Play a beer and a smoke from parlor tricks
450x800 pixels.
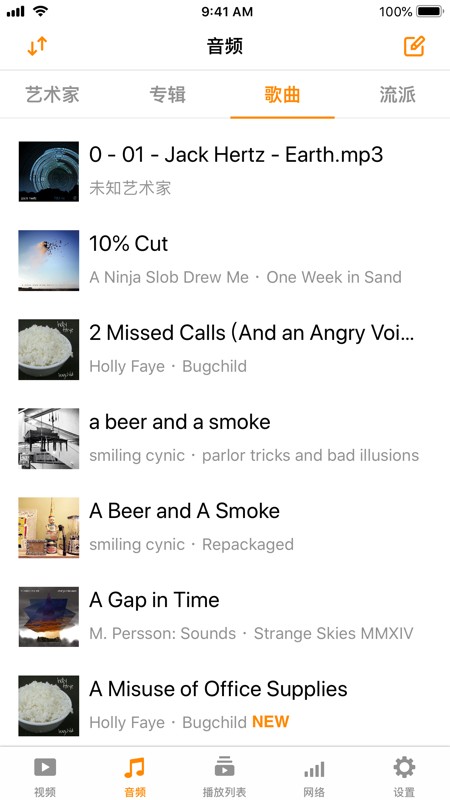click(x=225, y=438)
